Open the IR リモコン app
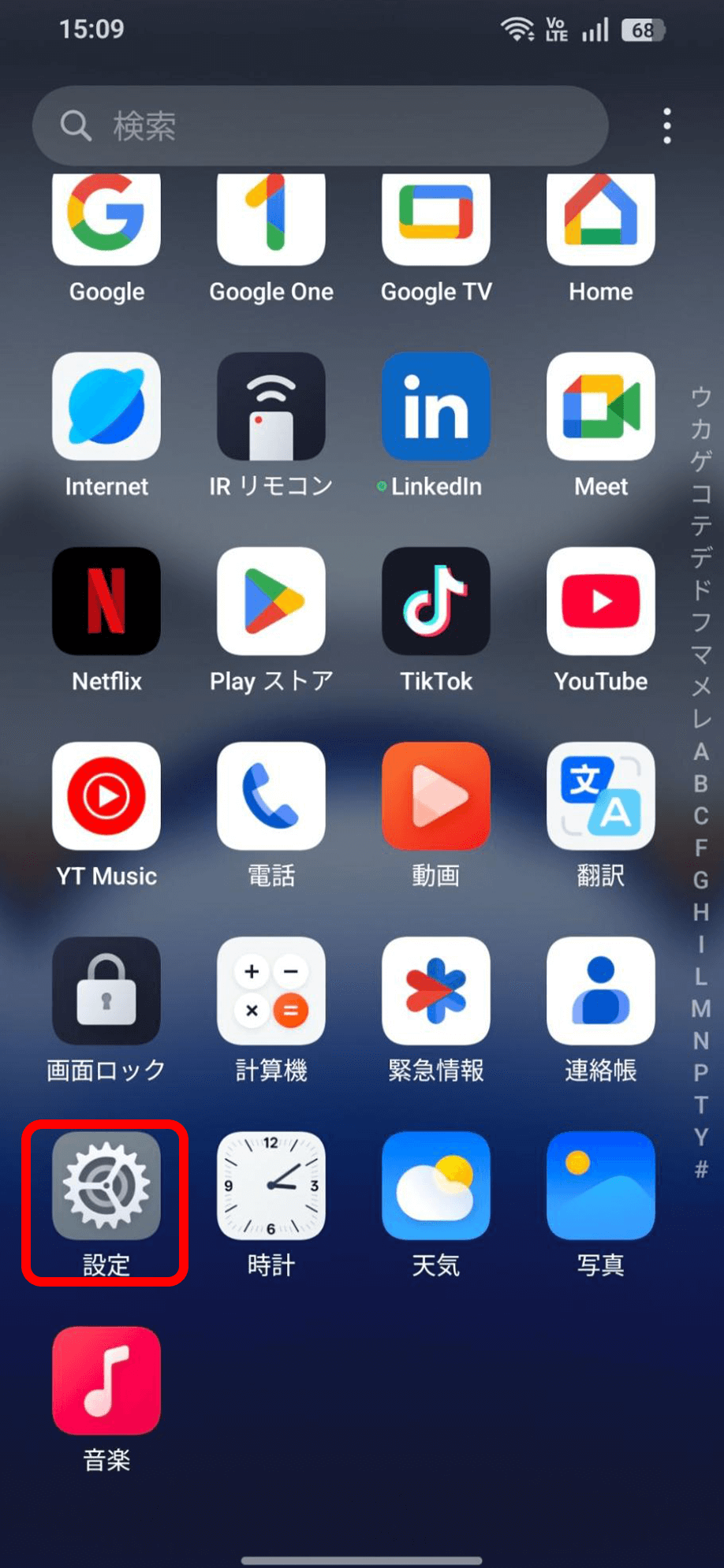Image resolution: width=724 pixels, height=1568 pixels. pyautogui.click(x=271, y=407)
